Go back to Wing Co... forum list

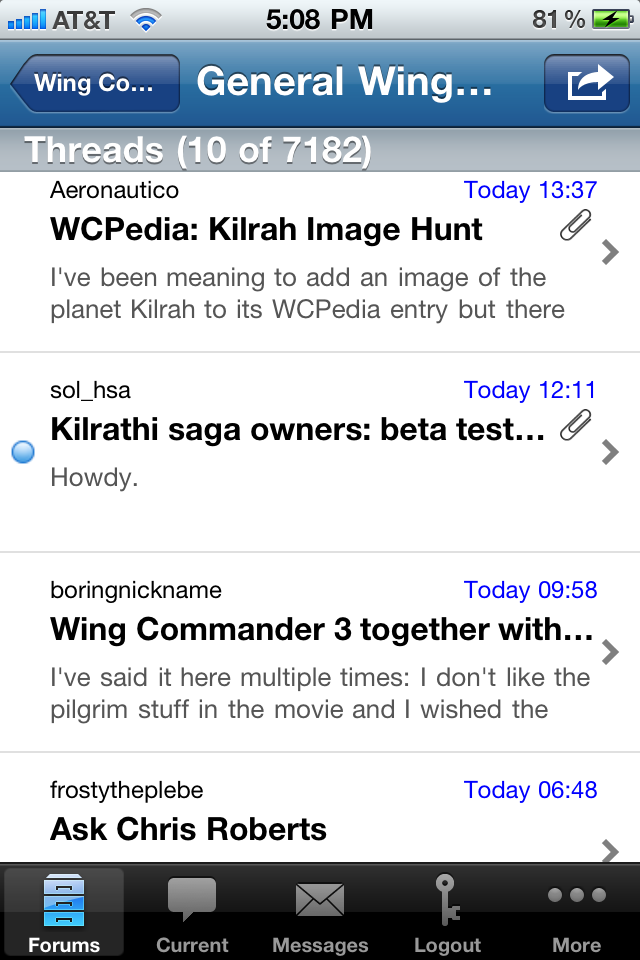pos(96,83)
